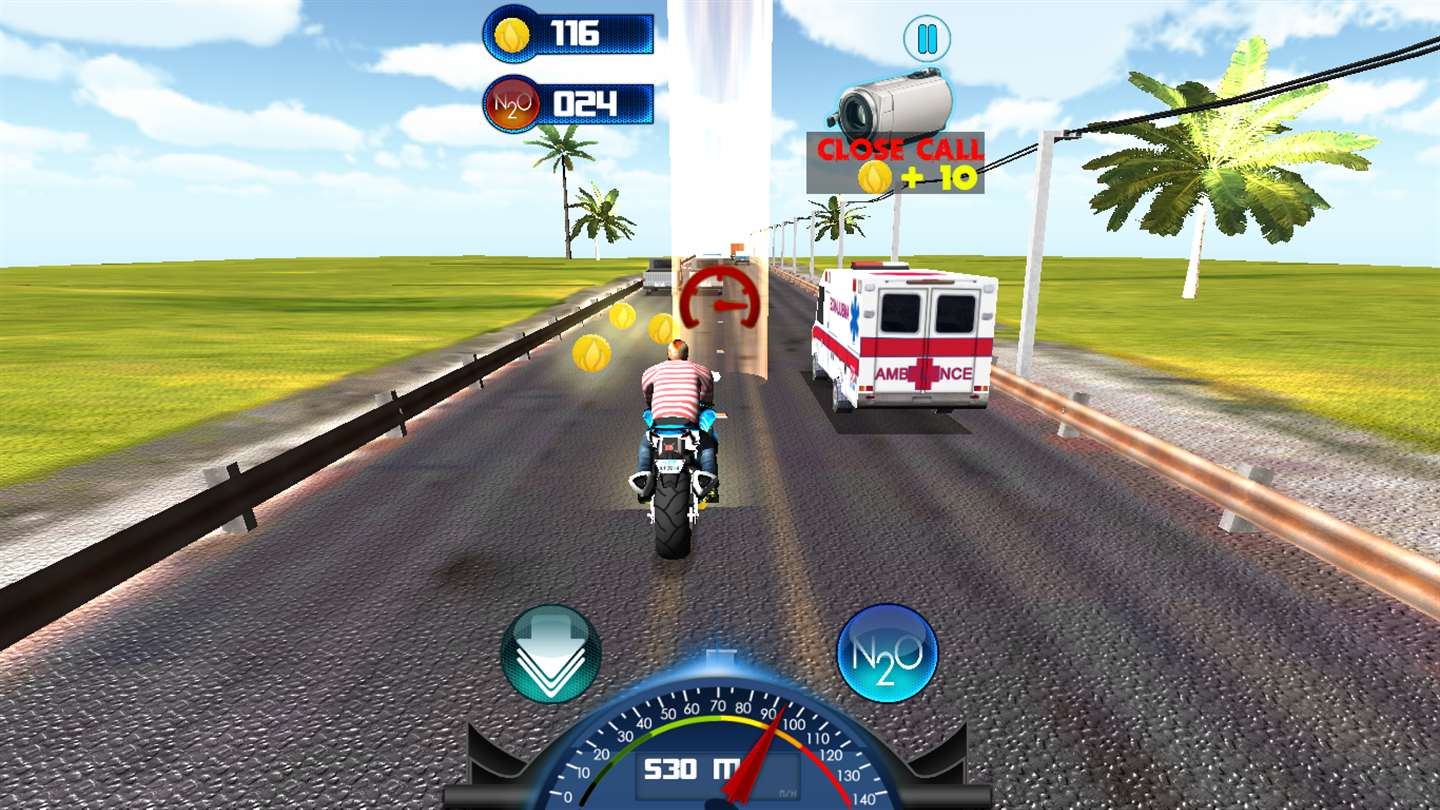1440x810 pixels.
Task: Activate the N2O nitro boost button
Action: coord(887,653)
